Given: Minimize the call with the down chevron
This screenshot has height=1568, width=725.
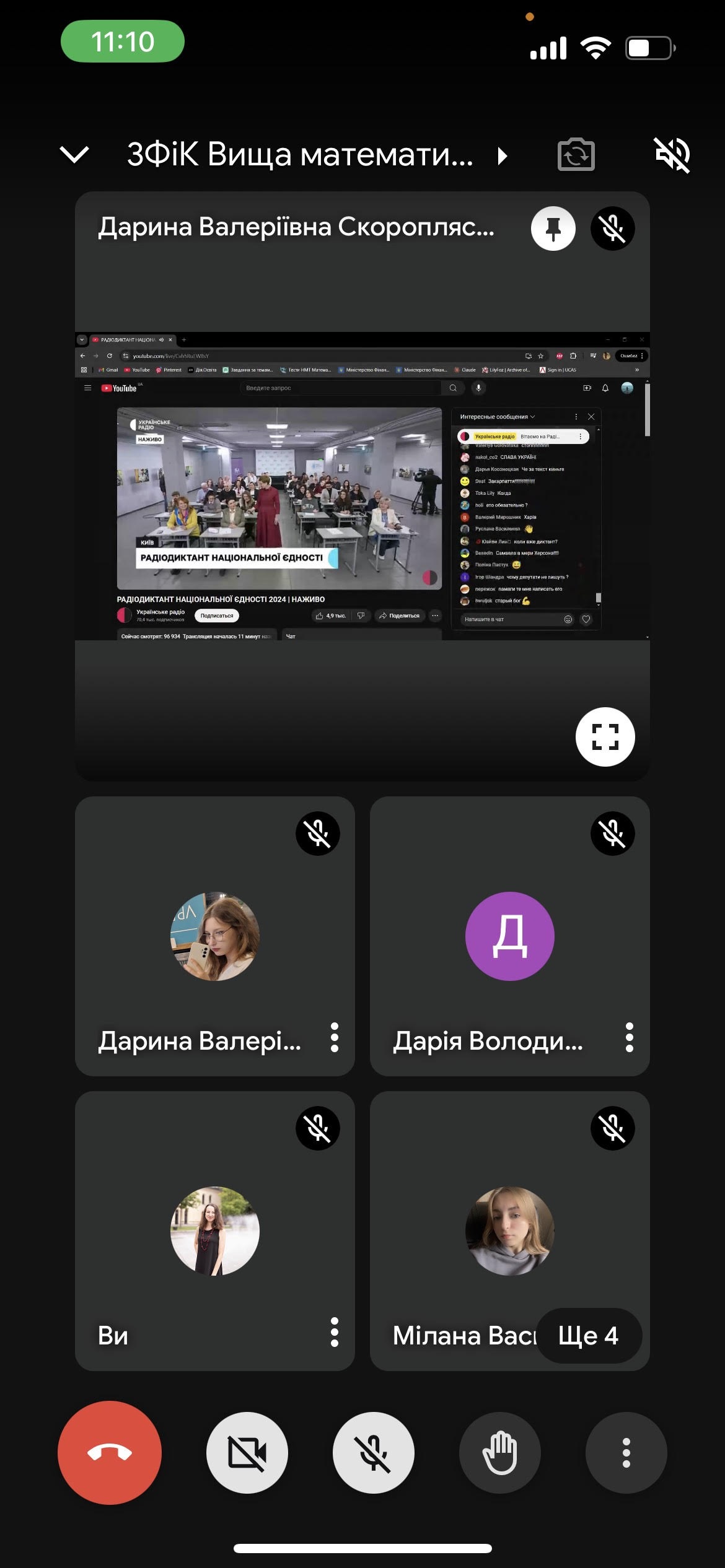Looking at the screenshot, I should [74, 154].
